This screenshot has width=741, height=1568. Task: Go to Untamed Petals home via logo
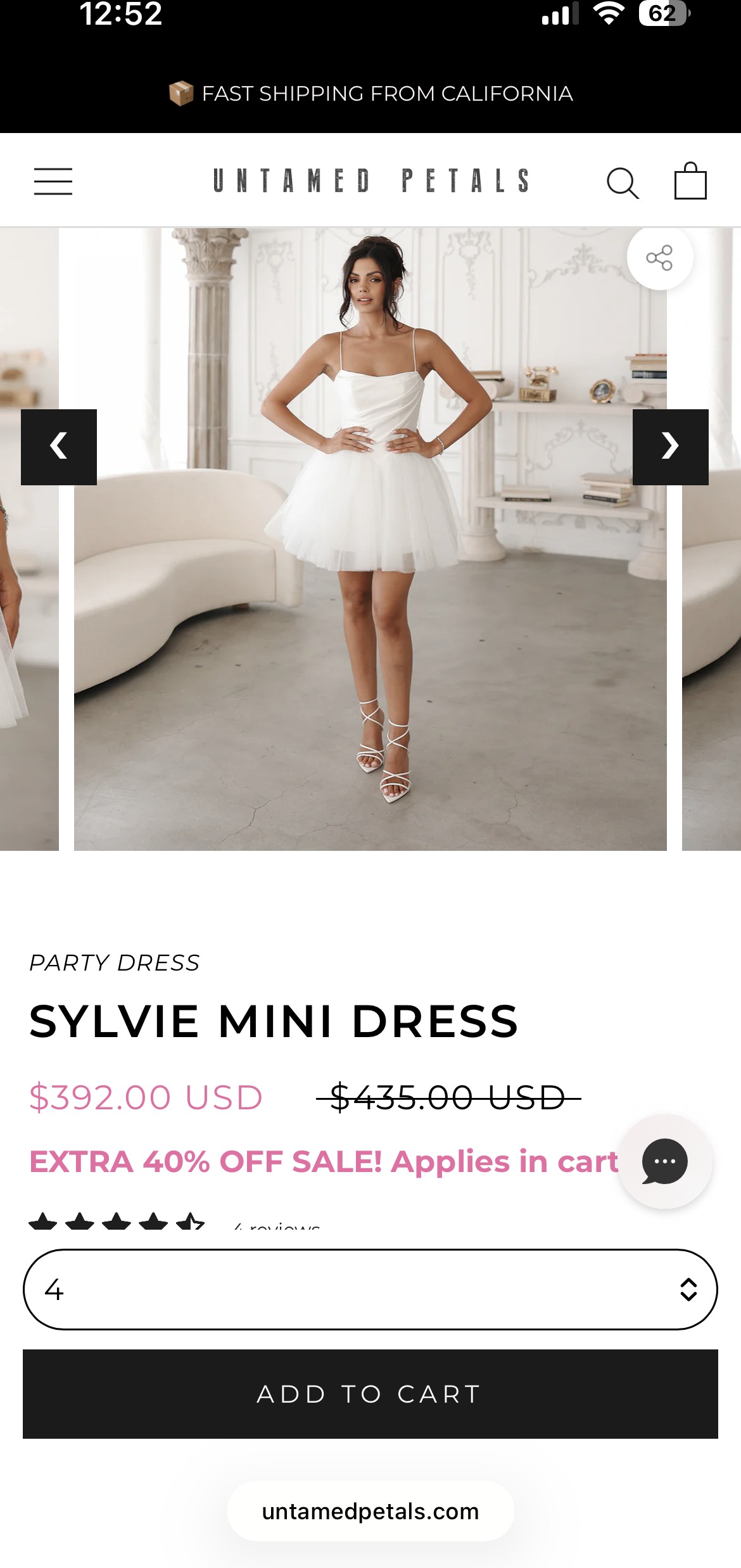371,181
